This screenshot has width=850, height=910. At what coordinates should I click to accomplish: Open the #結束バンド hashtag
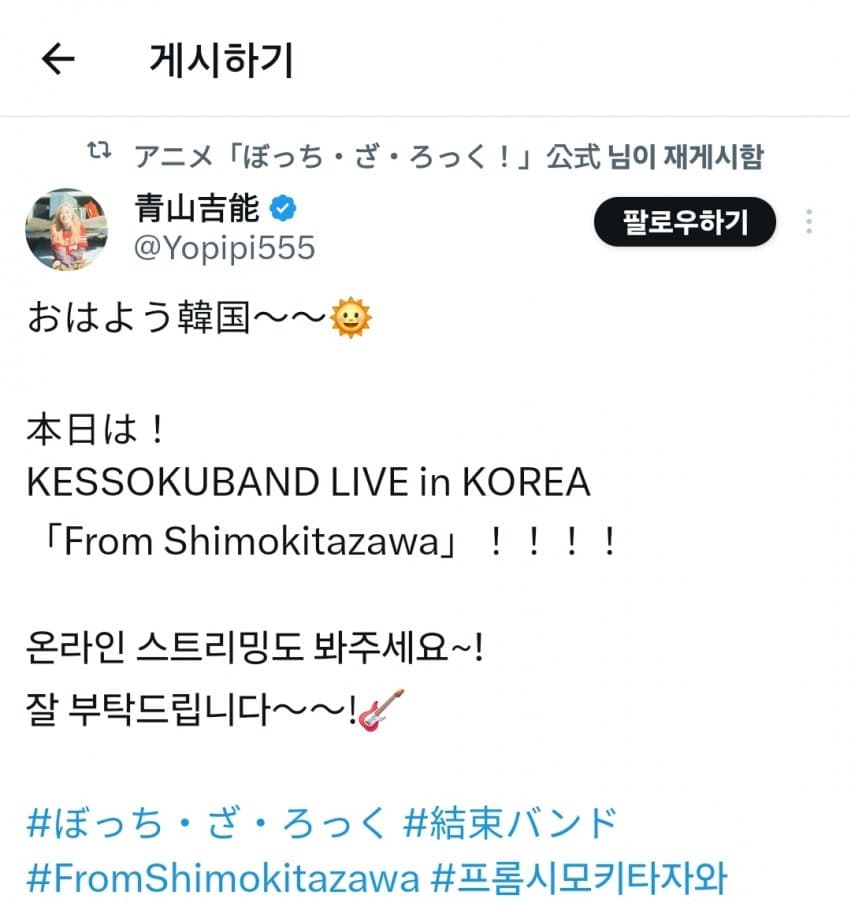tap(509, 824)
